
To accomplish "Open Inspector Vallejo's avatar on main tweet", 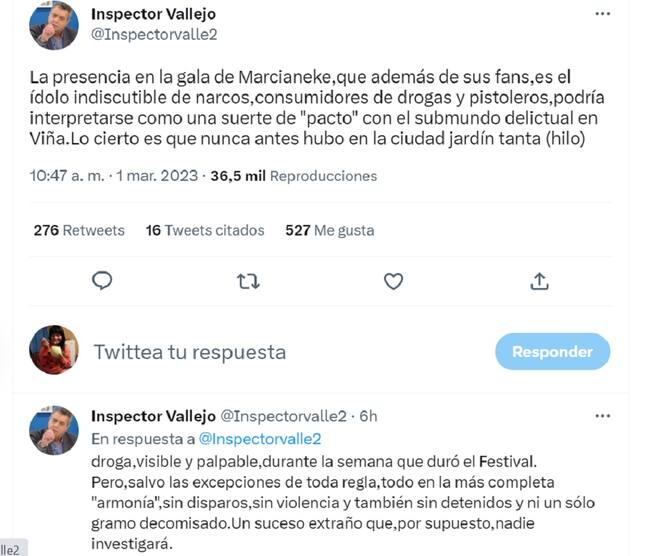I will click(x=54, y=25).
